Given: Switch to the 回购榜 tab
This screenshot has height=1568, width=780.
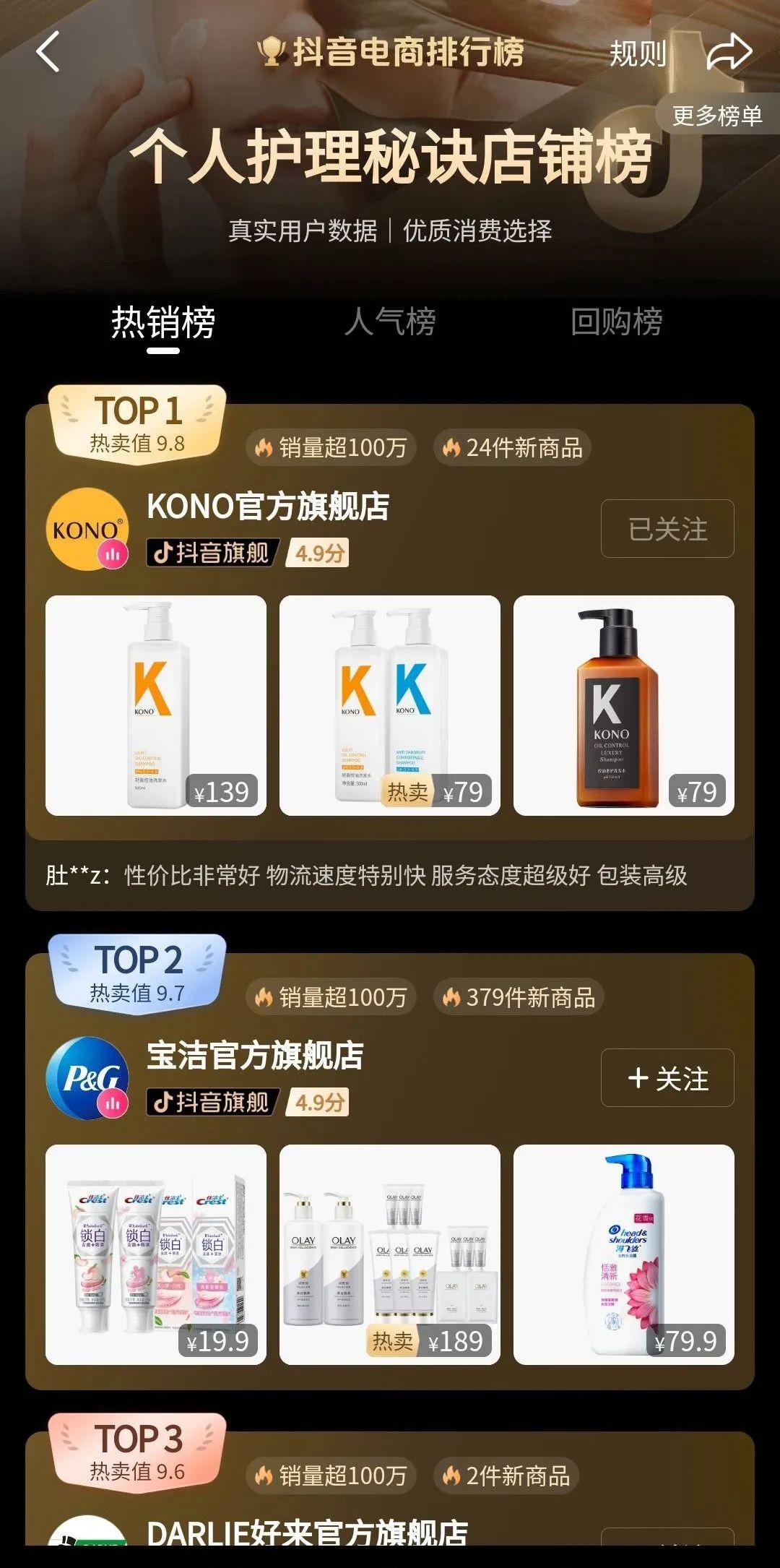Looking at the screenshot, I should (617, 323).
